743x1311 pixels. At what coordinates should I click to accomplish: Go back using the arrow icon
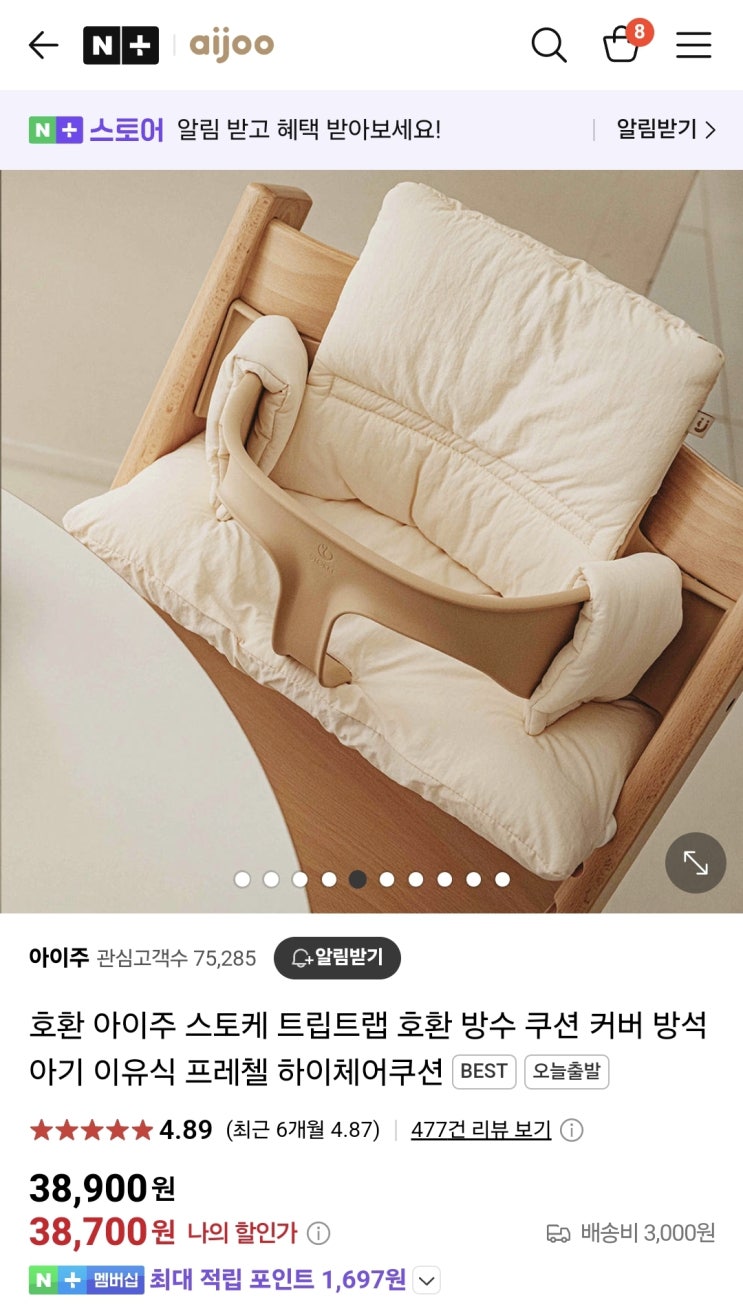43,45
